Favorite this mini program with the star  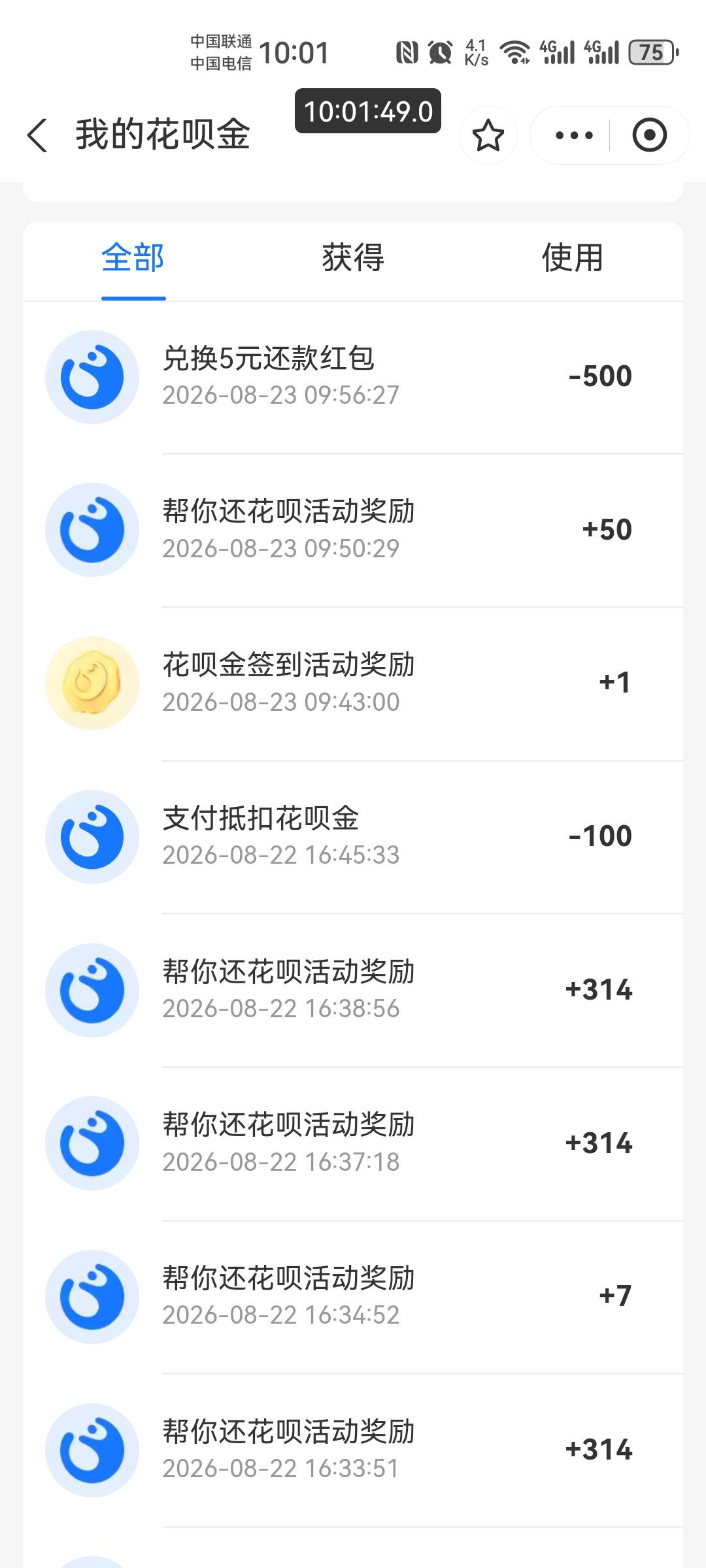[488, 135]
